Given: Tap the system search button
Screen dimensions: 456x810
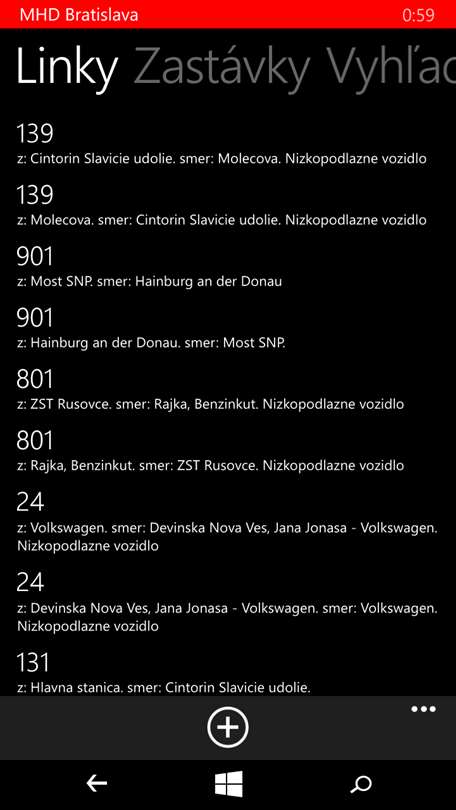Looking at the screenshot, I should coord(360,784).
